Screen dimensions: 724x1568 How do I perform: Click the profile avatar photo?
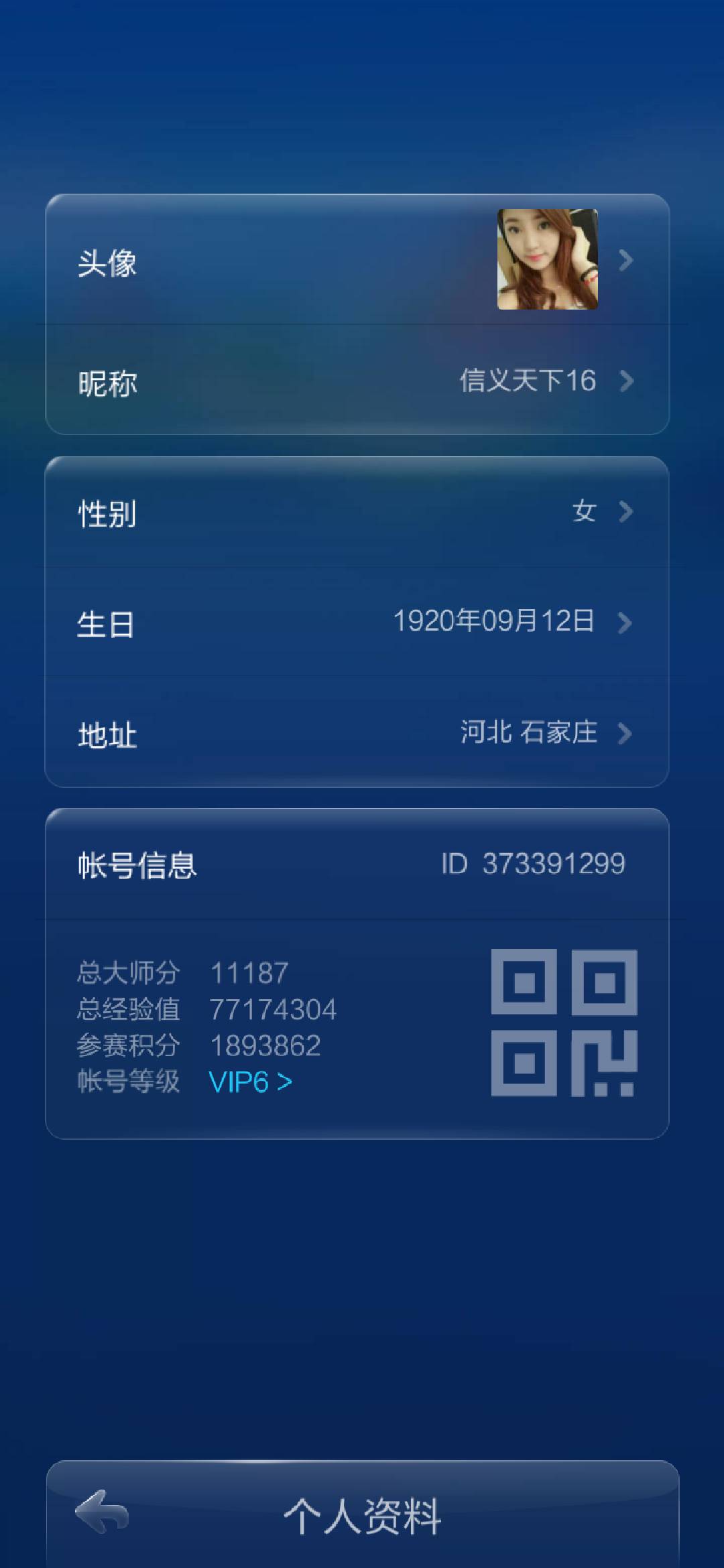pyautogui.click(x=546, y=260)
